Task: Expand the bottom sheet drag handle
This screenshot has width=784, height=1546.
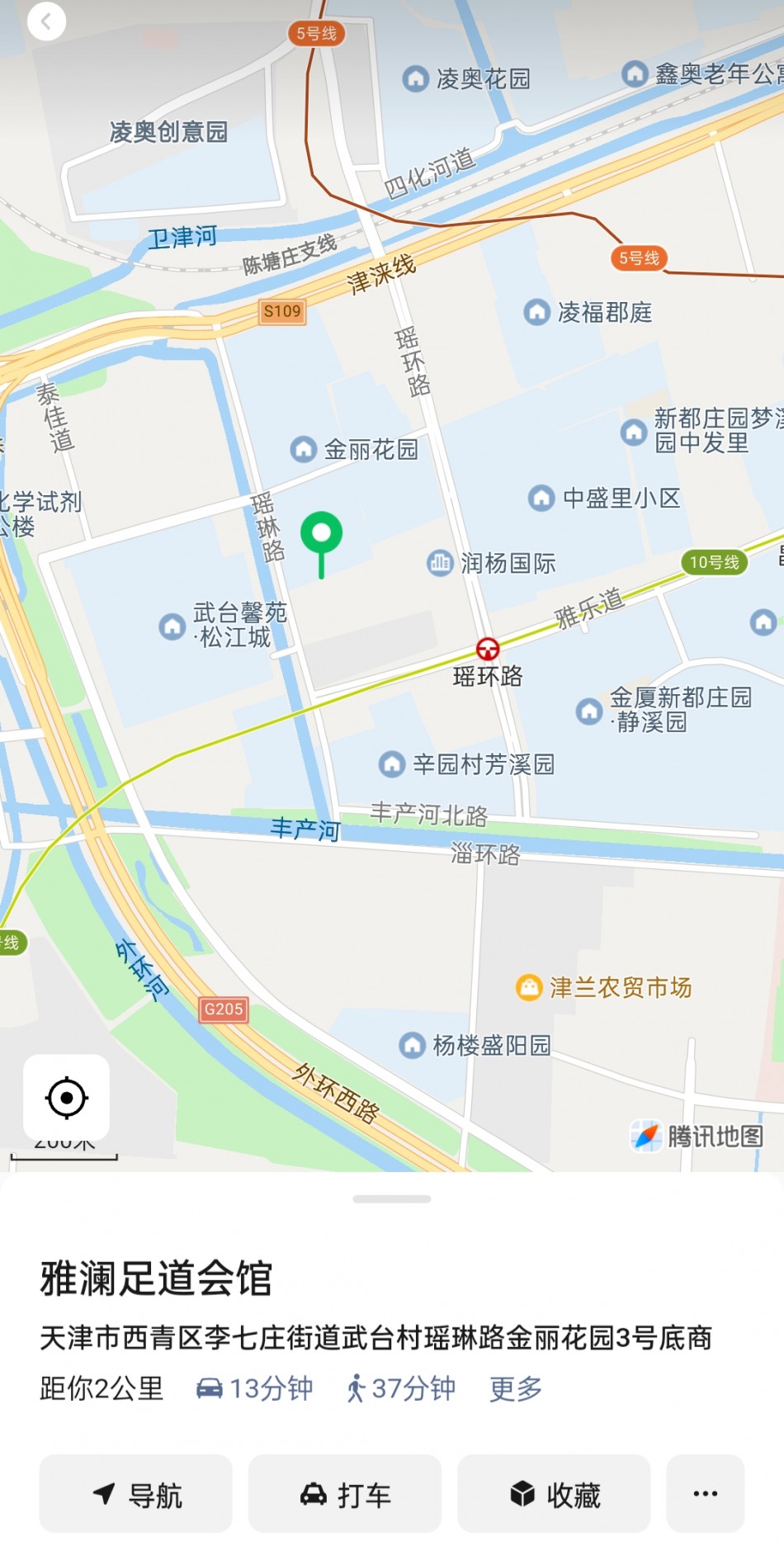Action: tap(391, 1199)
